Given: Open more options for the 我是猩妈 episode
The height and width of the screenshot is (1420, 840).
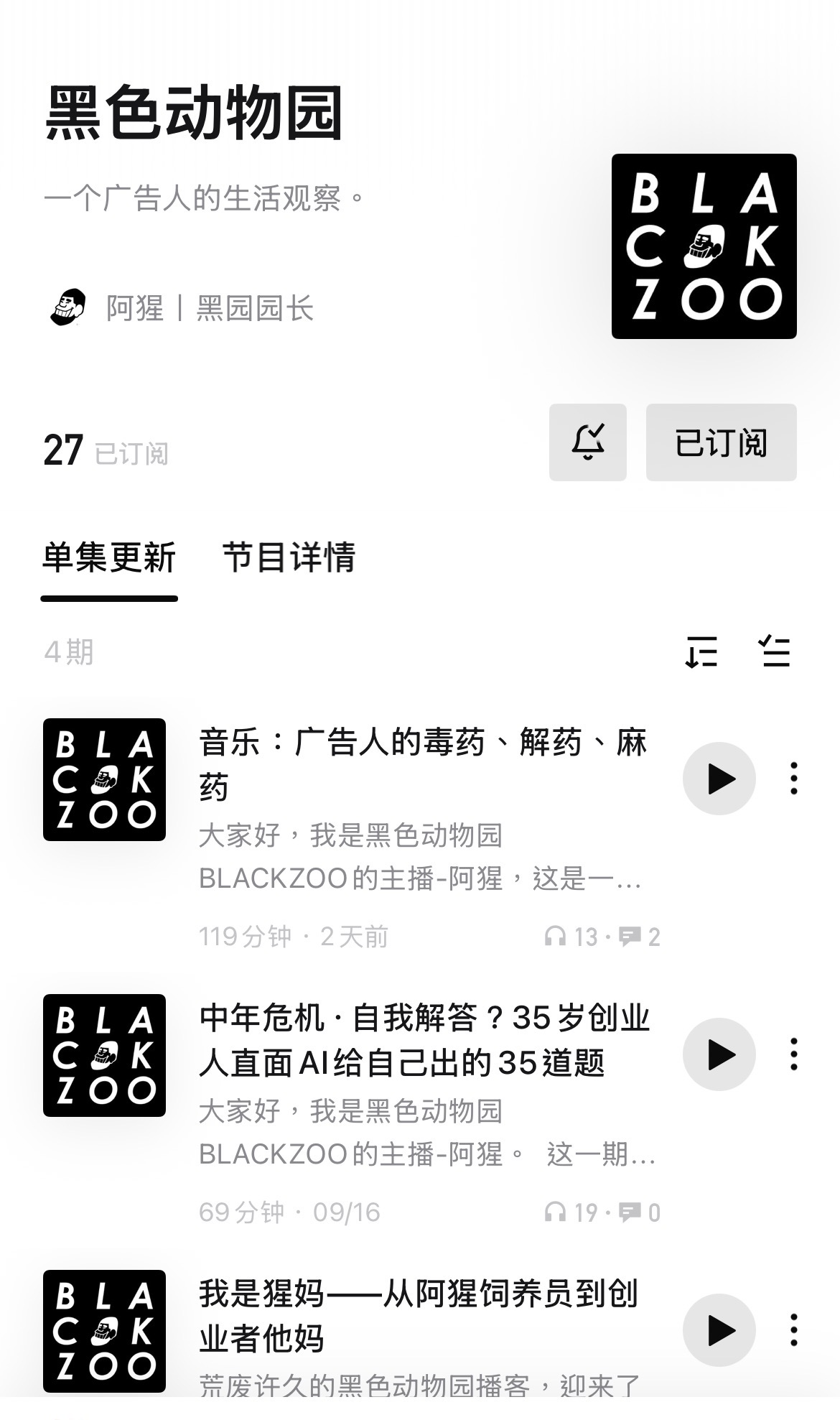Looking at the screenshot, I should point(793,1330).
